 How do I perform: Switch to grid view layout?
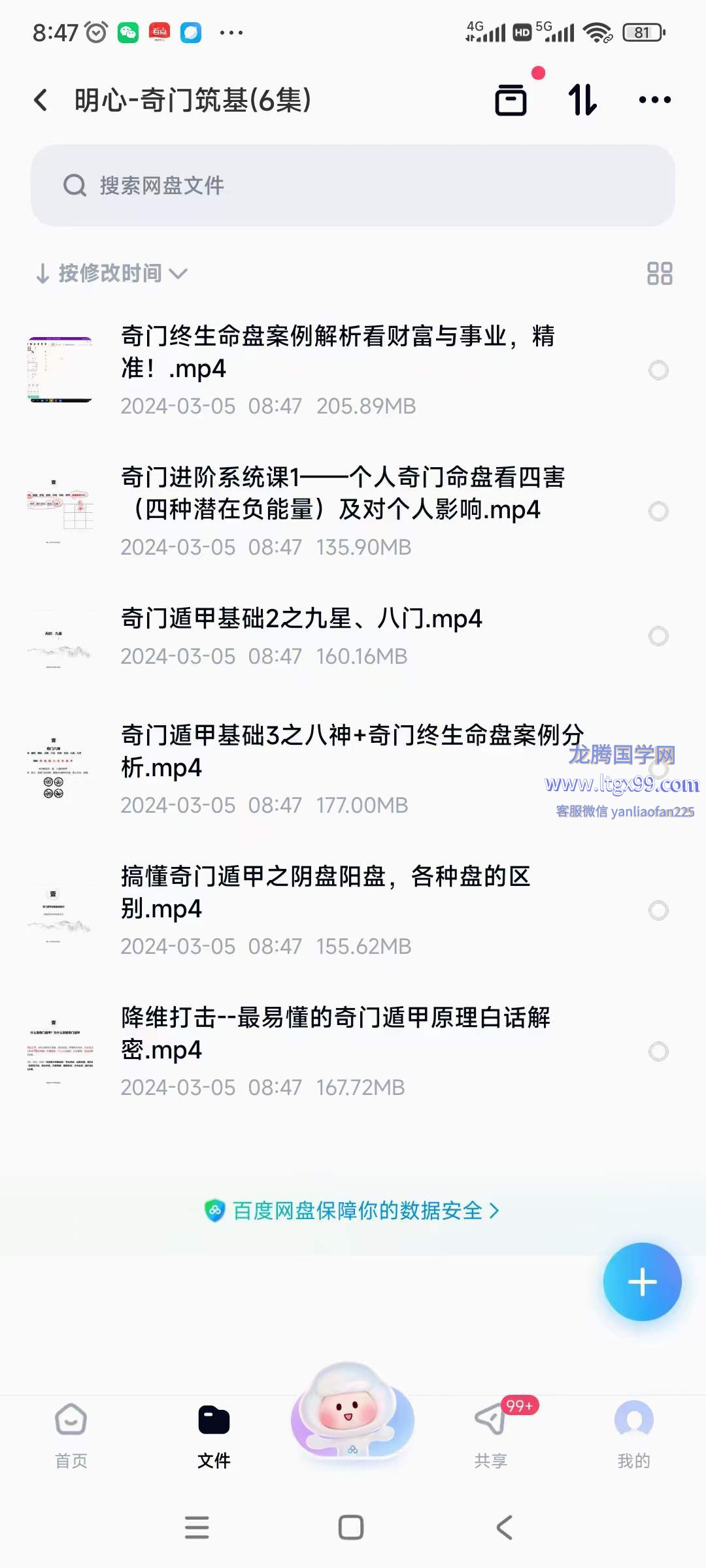[659, 273]
